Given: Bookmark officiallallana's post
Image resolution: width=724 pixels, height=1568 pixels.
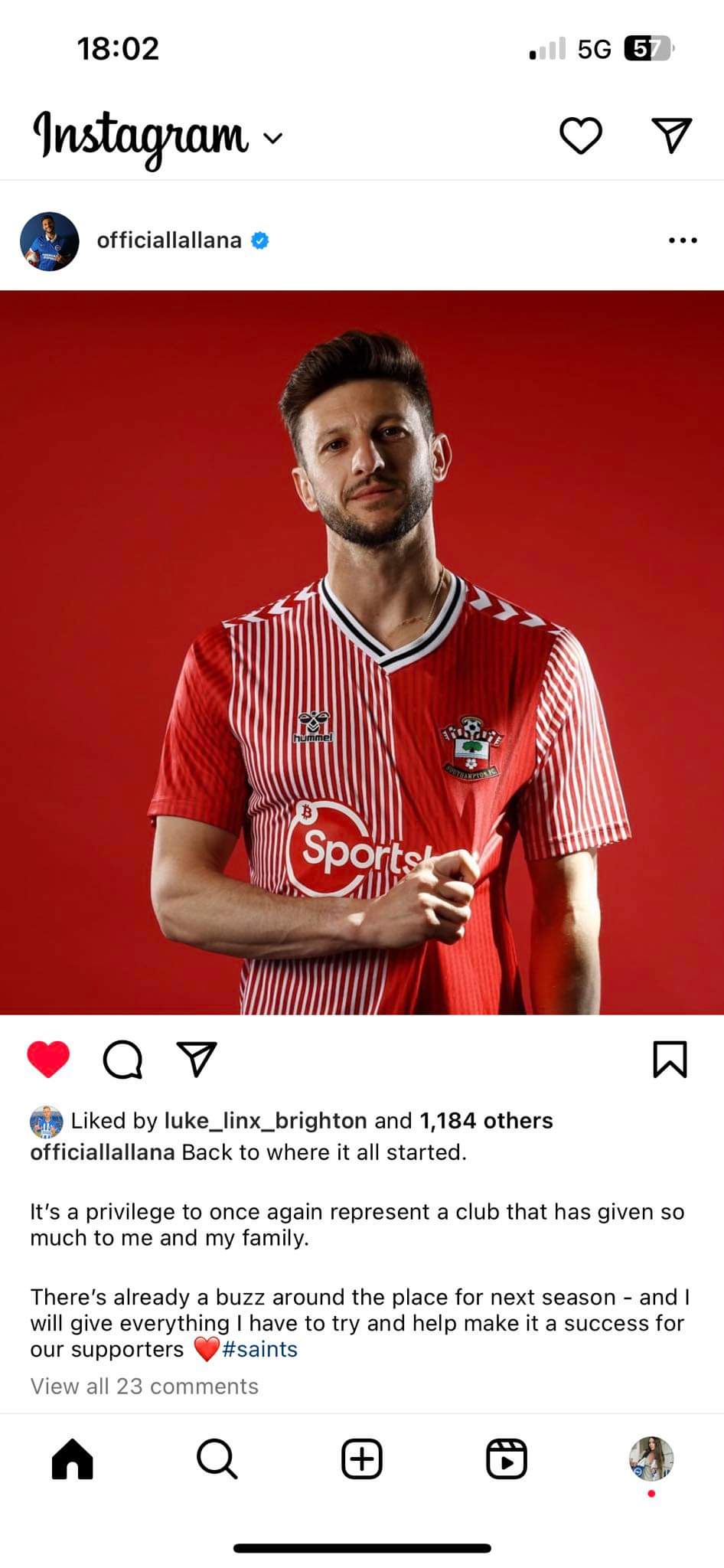Looking at the screenshot, I should click(x=670, y=1060).
